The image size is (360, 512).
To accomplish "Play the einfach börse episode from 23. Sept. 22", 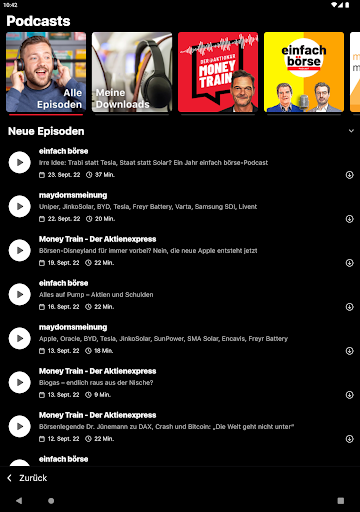I will coord(20,162).
